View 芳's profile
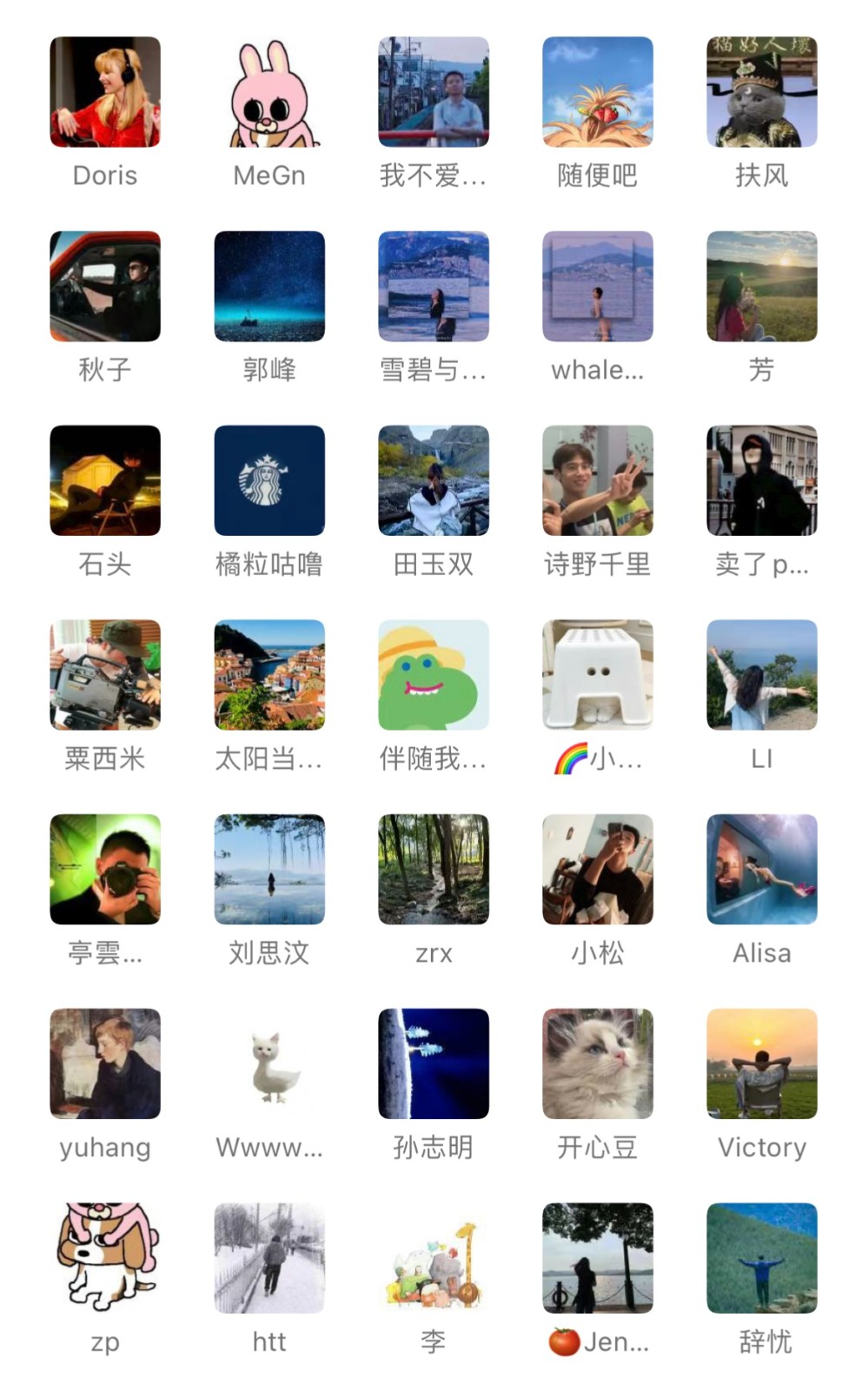Viewport: 868px width, 1390px height. click(x=762, y=287)
